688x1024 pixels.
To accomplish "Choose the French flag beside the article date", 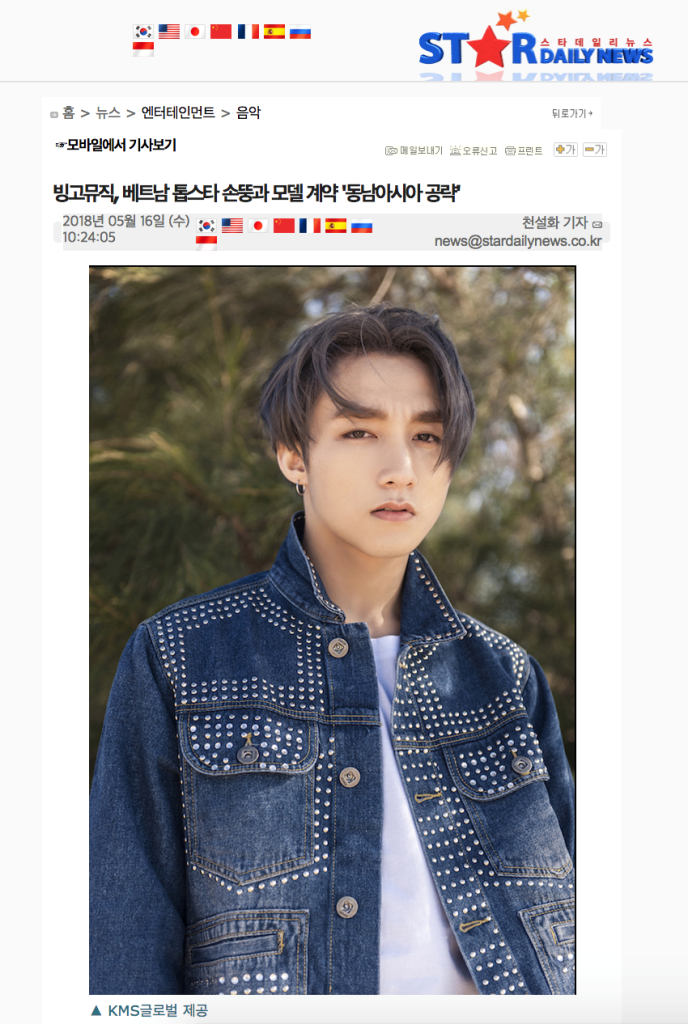I will tap(310, 225).
